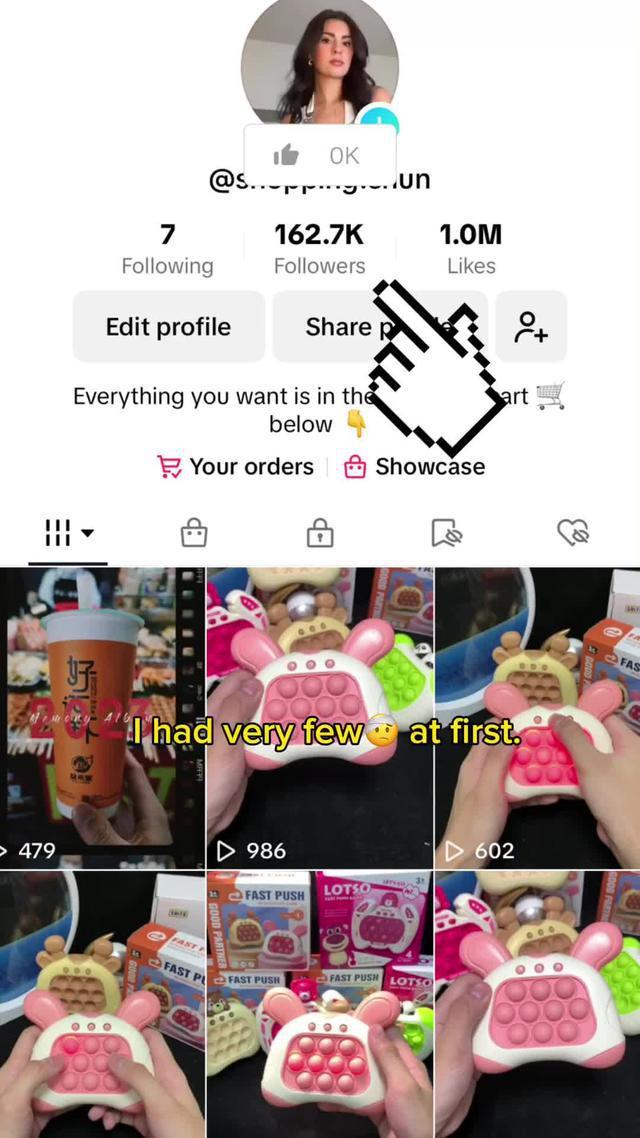View the 7 Following list
The height and width of the screenshot is (1138, 640).
pyautogui.click(x=167, y=249)
